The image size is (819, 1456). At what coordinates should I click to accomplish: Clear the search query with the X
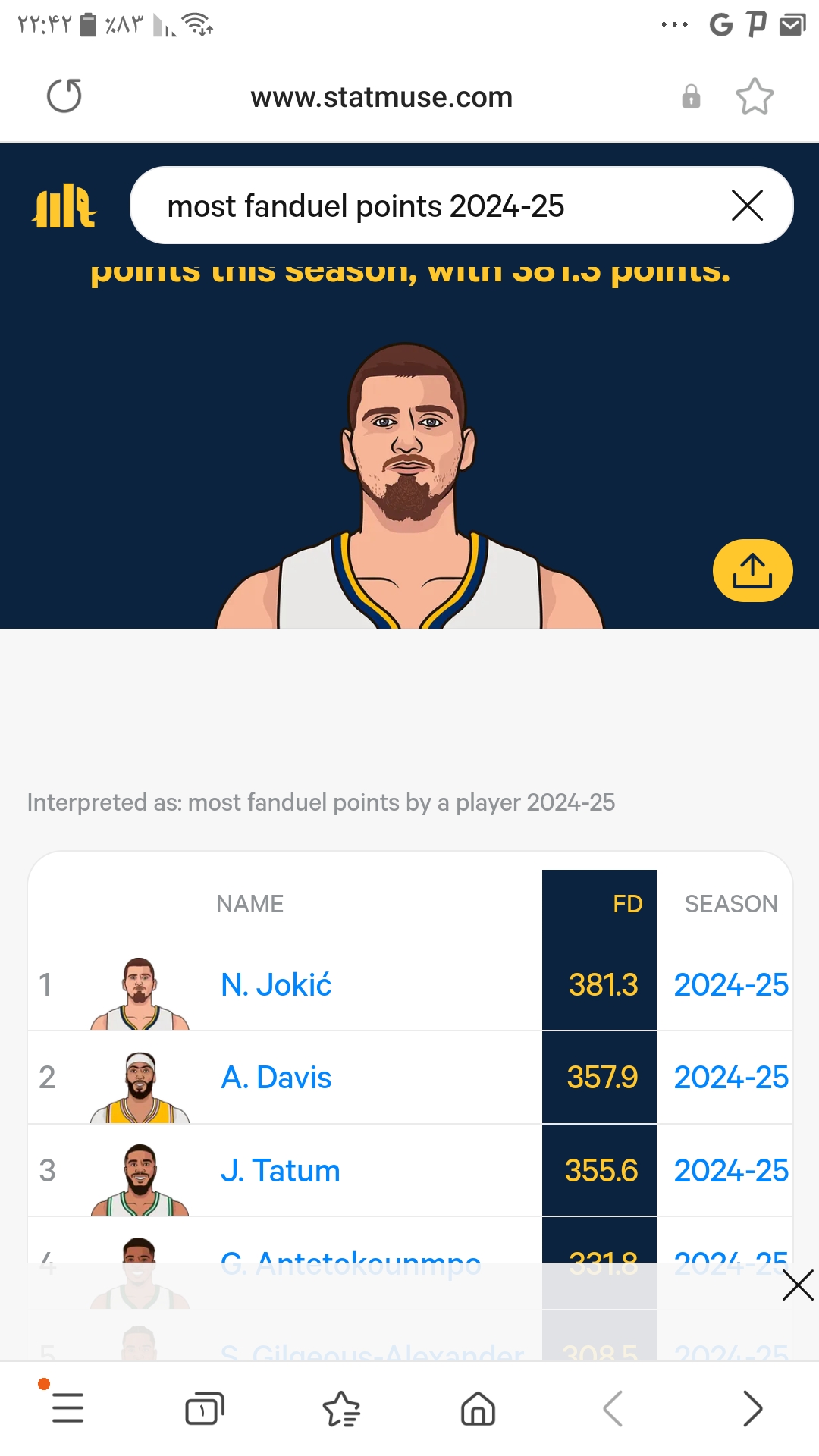(x=748, y=206)
